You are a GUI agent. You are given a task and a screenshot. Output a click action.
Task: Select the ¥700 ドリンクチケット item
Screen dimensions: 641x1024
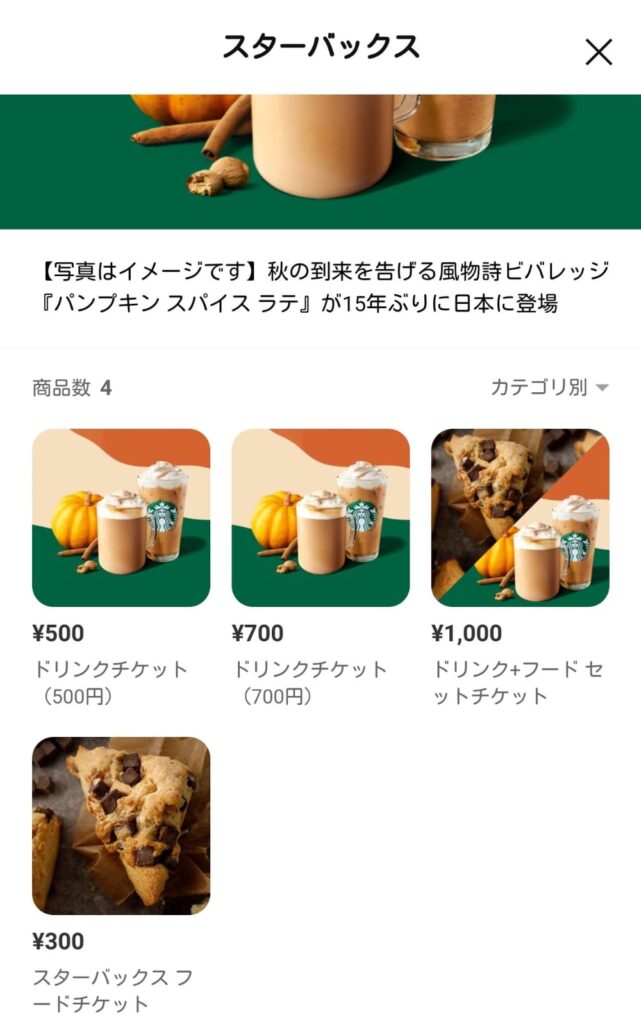[x=320, y=518]
